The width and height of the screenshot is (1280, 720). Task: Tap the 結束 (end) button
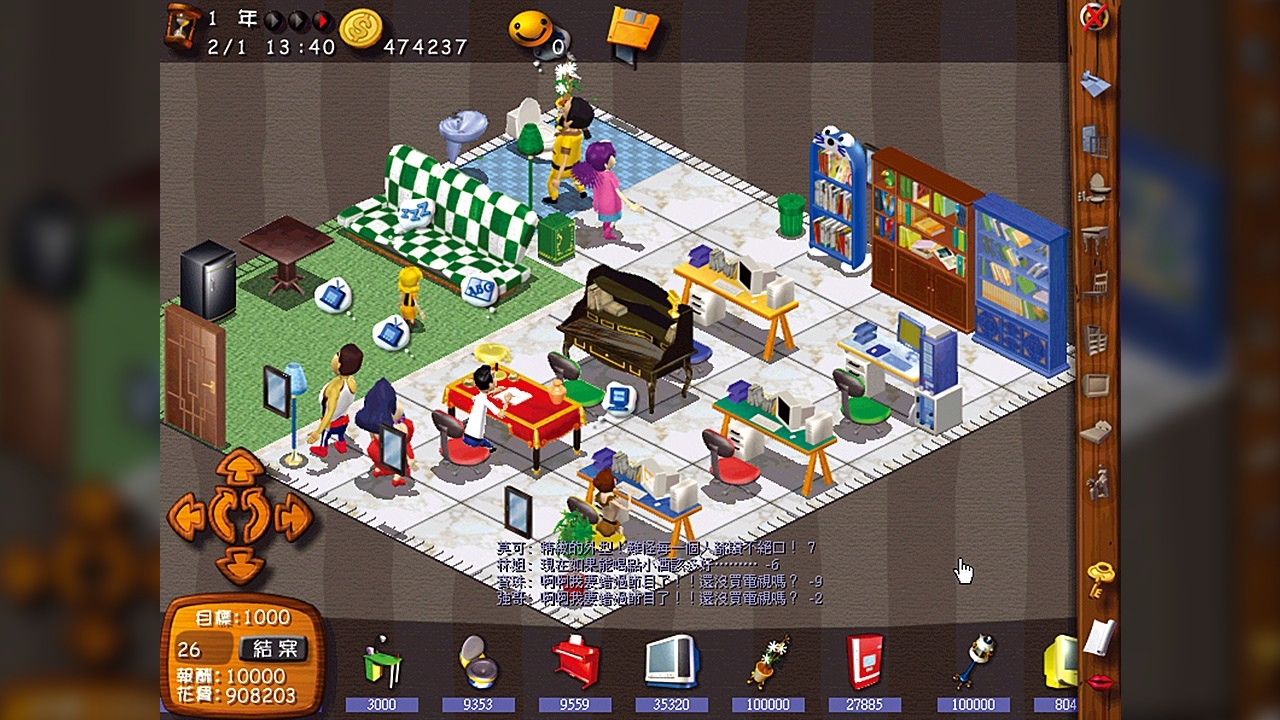click(x=273, y=649)
